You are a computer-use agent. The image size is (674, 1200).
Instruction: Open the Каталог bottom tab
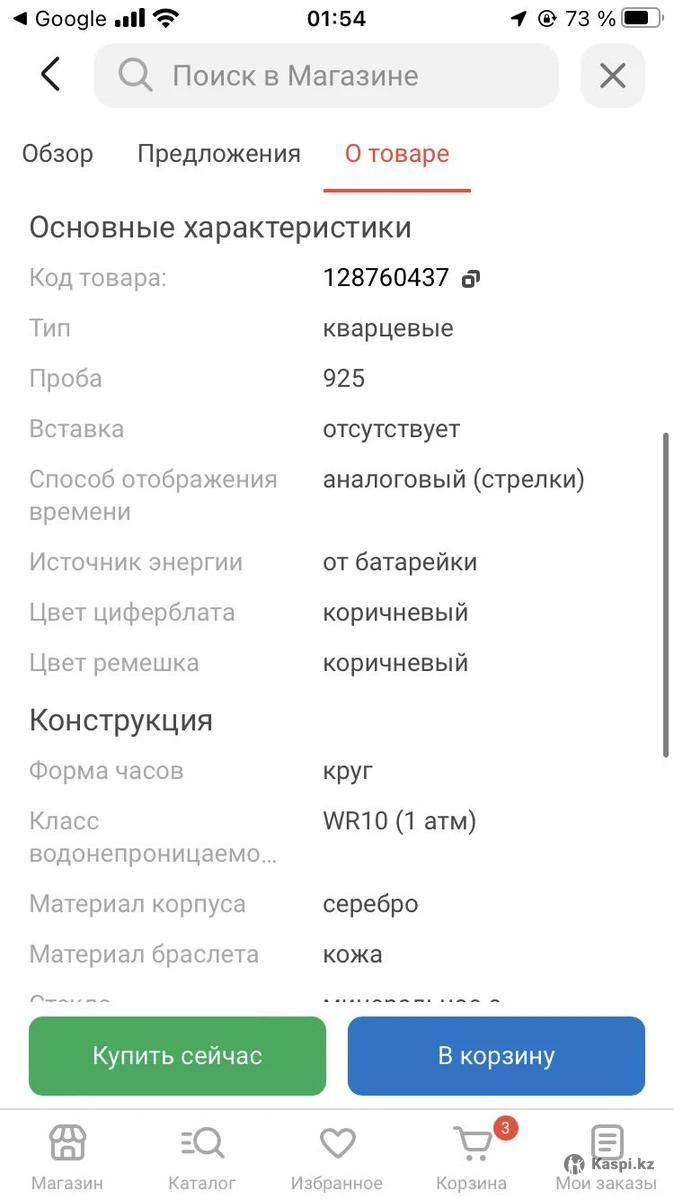pyautogui.click(x=202, y=1156)
